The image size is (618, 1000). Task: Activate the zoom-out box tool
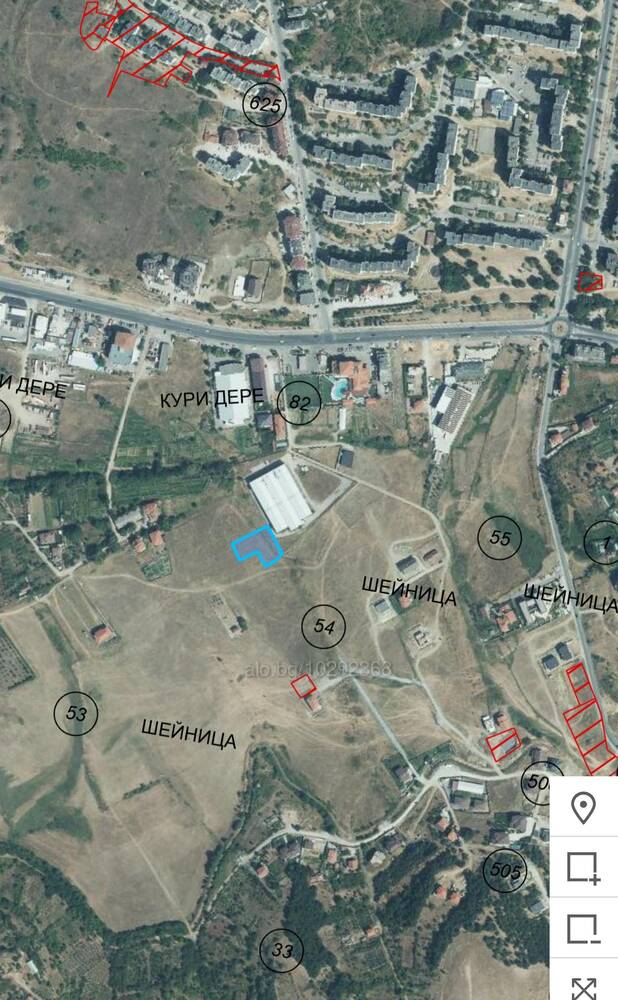(x=584, y=929)
